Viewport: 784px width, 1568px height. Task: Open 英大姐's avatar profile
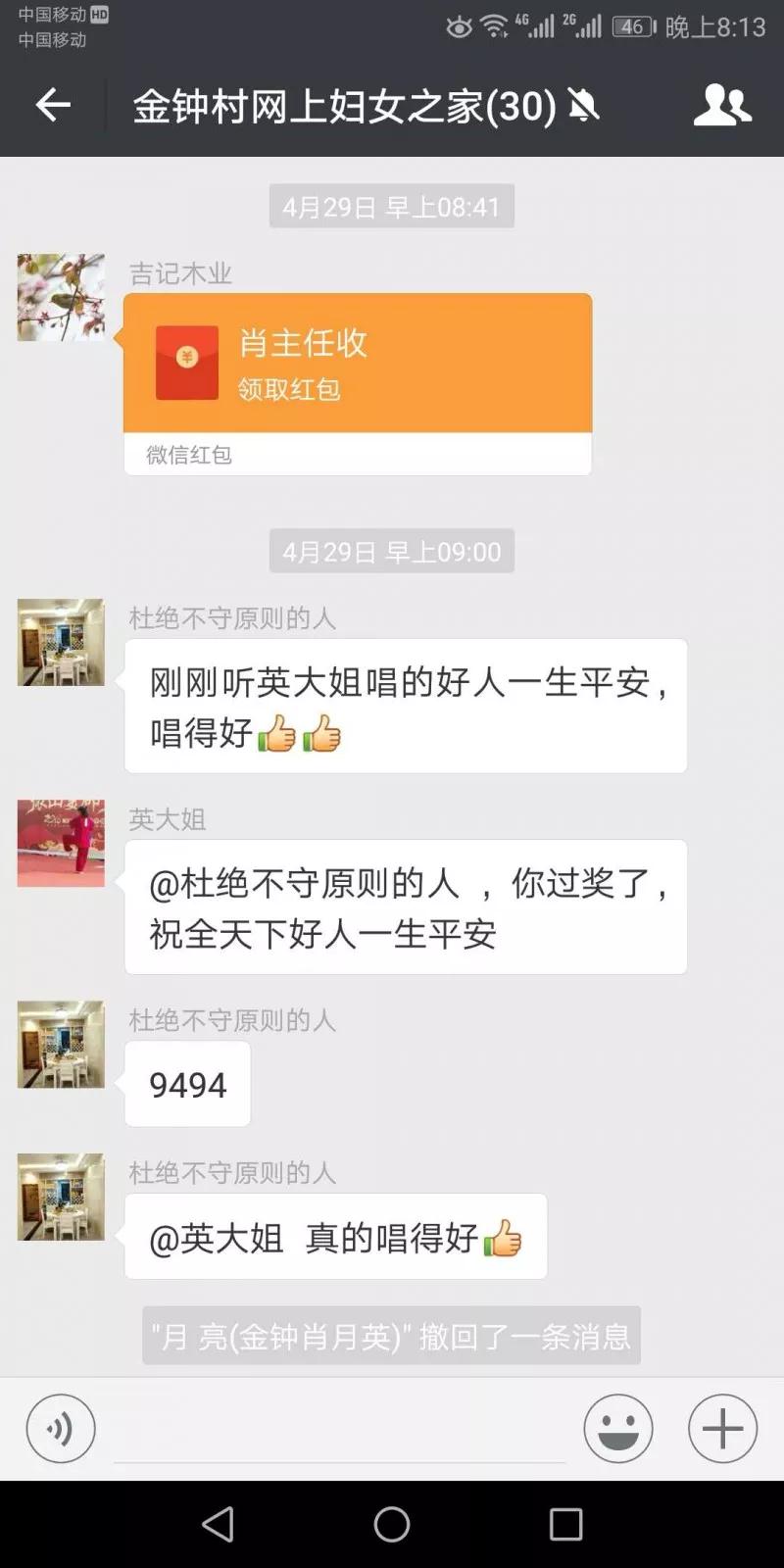(61, 843)
